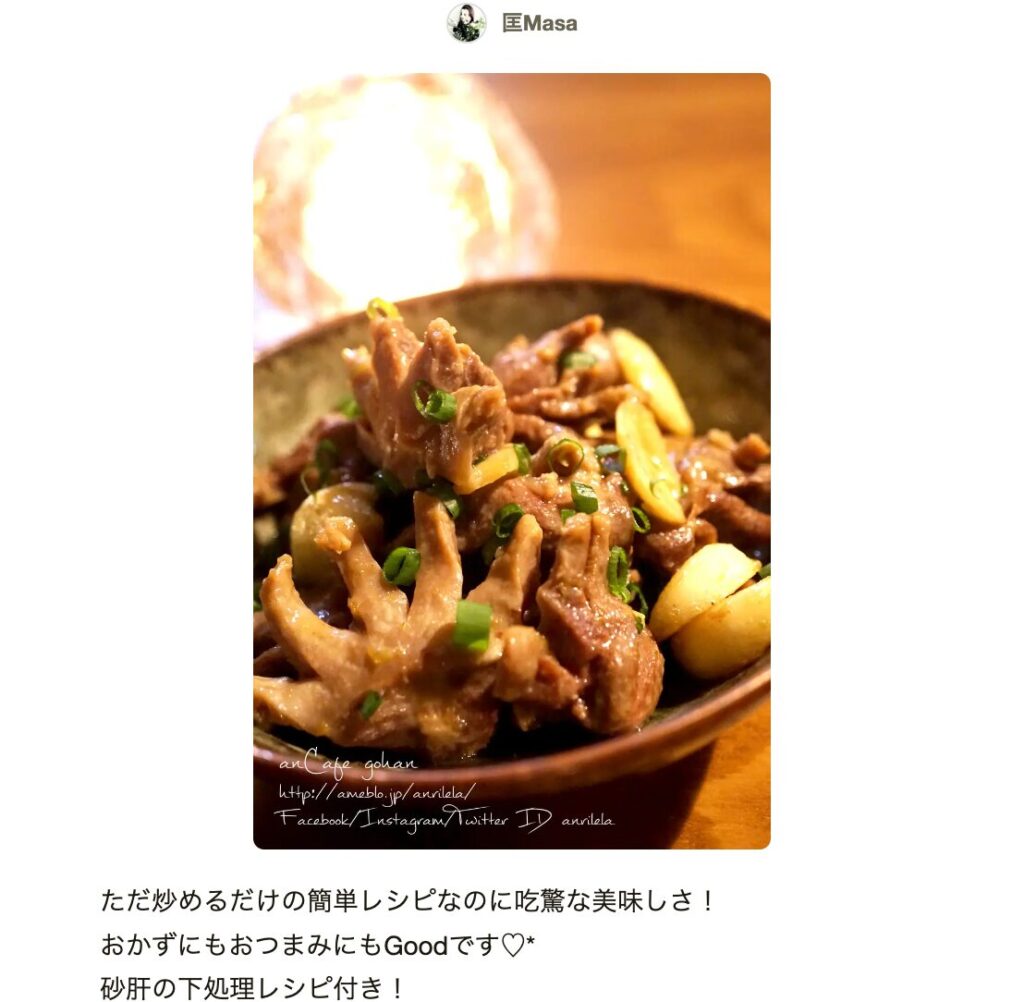Viewport: 1024px width, 1002px height.
Task: Open 匡Masa's profile avatar
Action: [x=466, y=23]
